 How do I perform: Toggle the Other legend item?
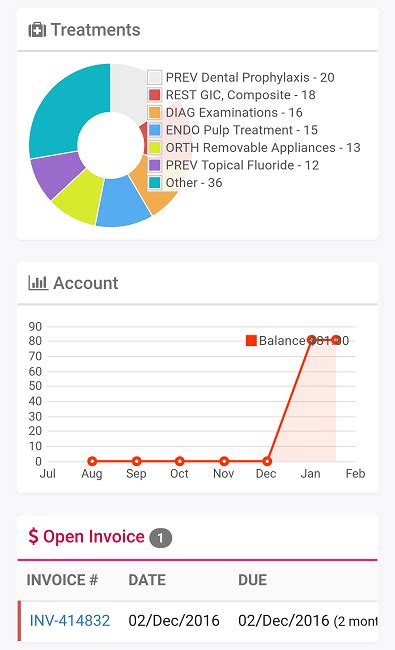click(x=185, y=182)
